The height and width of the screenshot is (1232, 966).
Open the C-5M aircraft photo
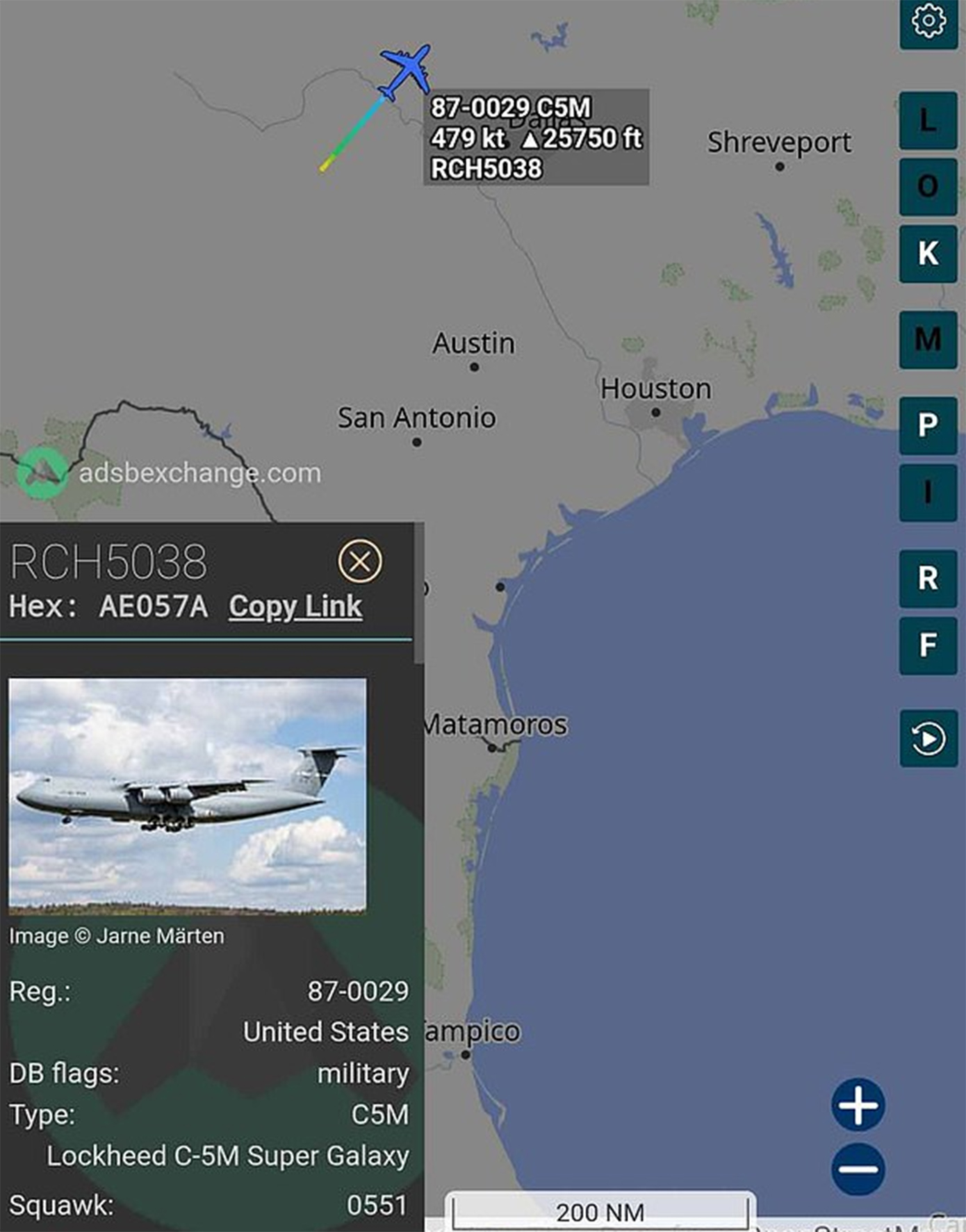[188, 796]
